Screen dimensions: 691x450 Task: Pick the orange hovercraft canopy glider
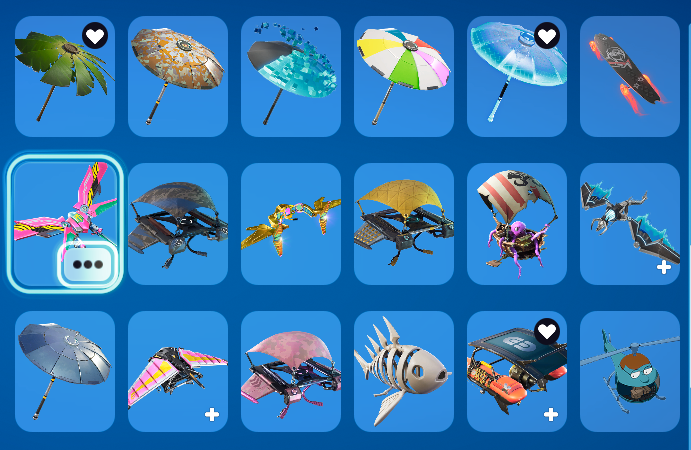517,371
